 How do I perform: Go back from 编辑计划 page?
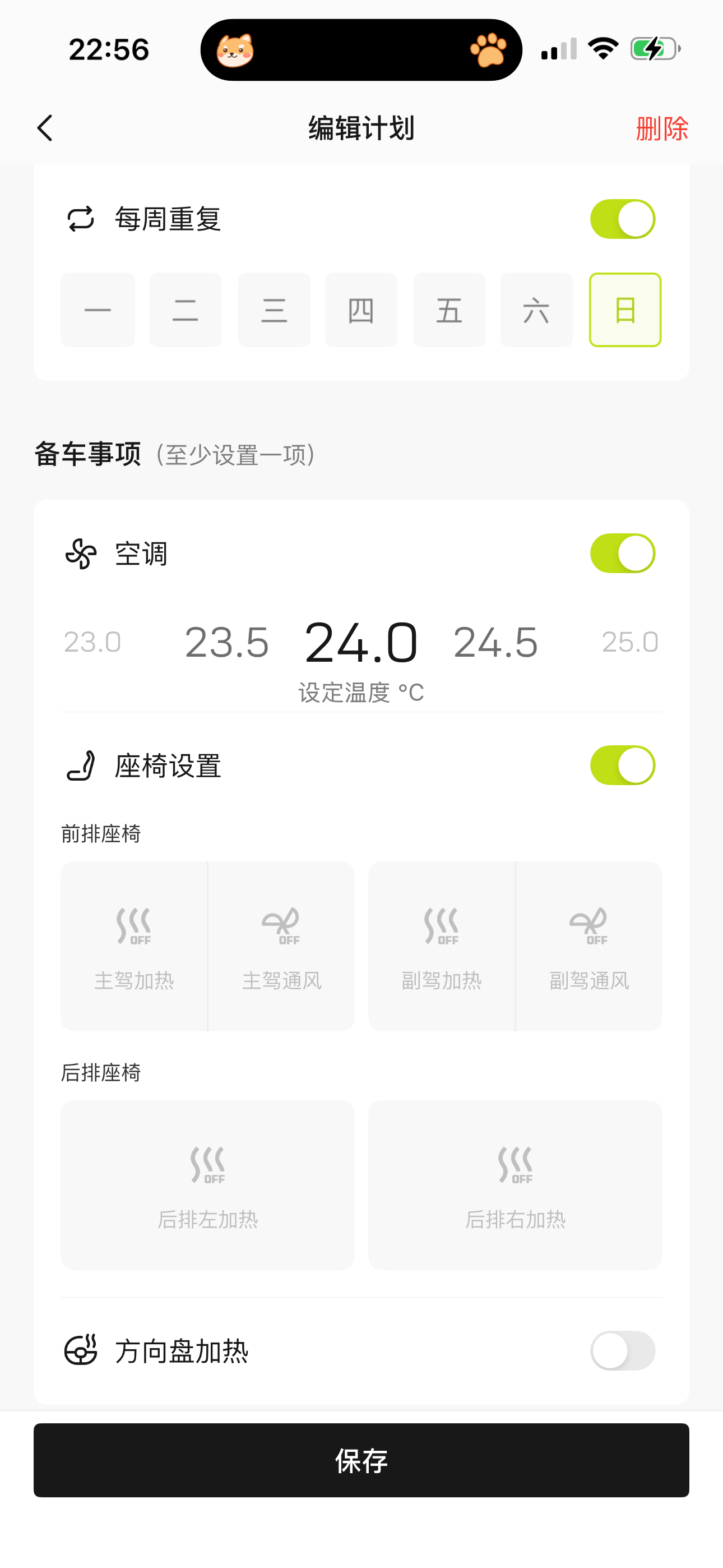45,128
